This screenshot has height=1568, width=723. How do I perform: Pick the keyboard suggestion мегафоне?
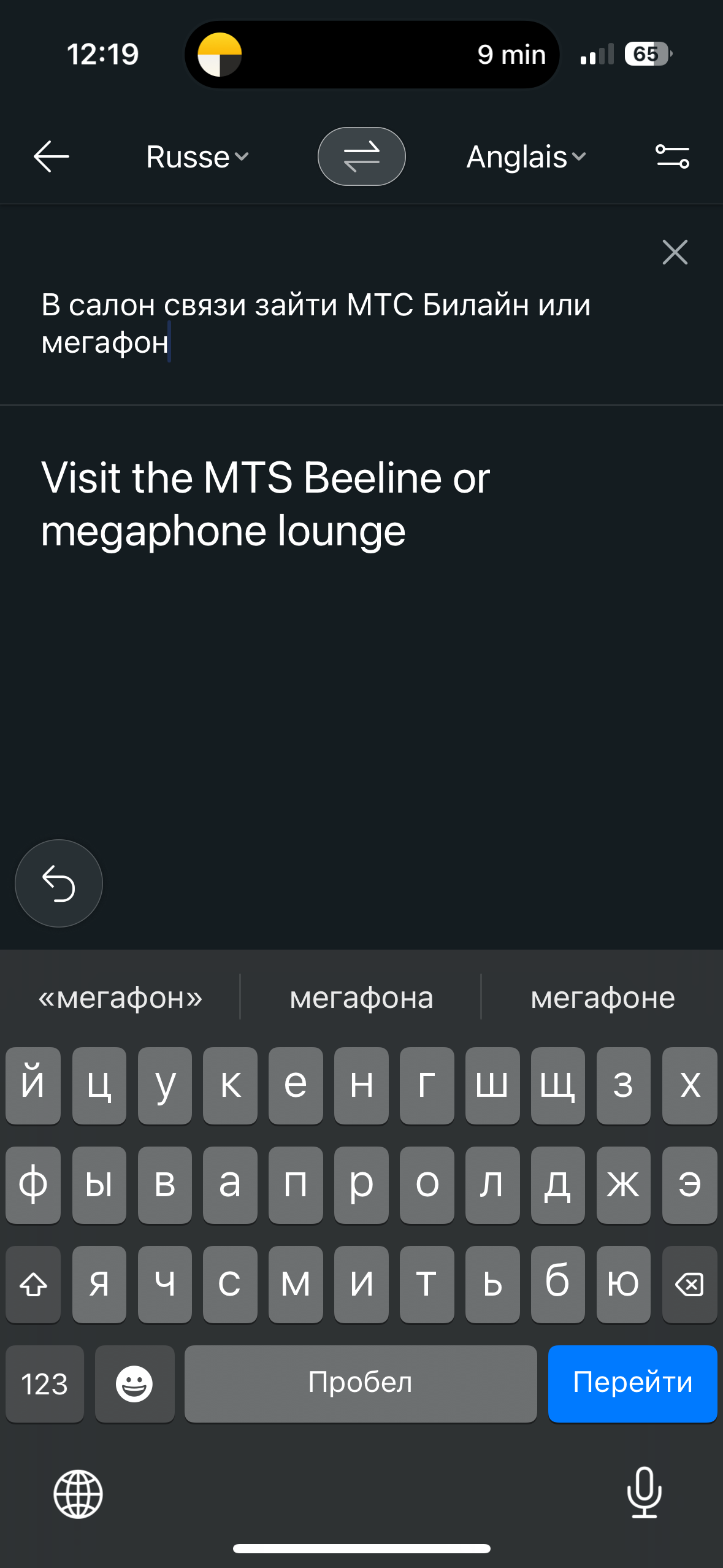(603, 997)
